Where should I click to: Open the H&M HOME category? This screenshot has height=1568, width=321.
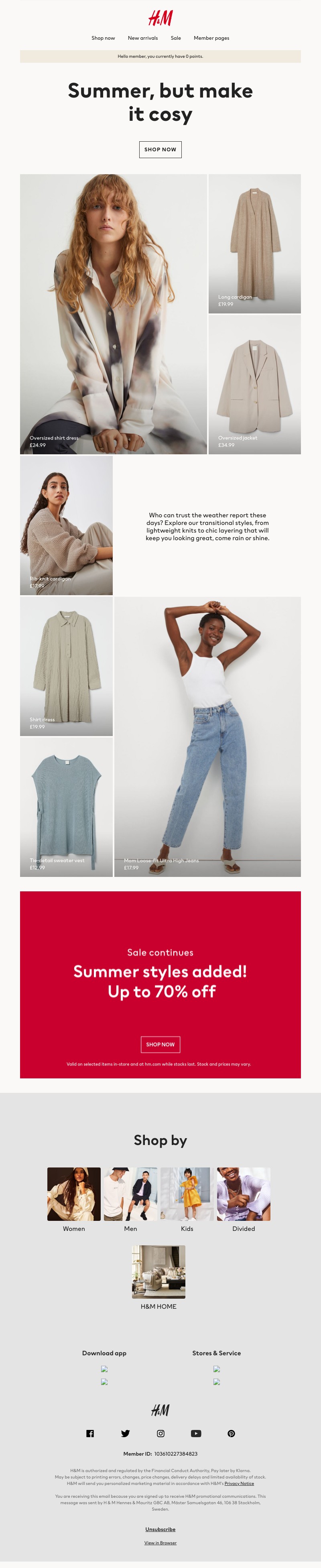coord(158,1271)
